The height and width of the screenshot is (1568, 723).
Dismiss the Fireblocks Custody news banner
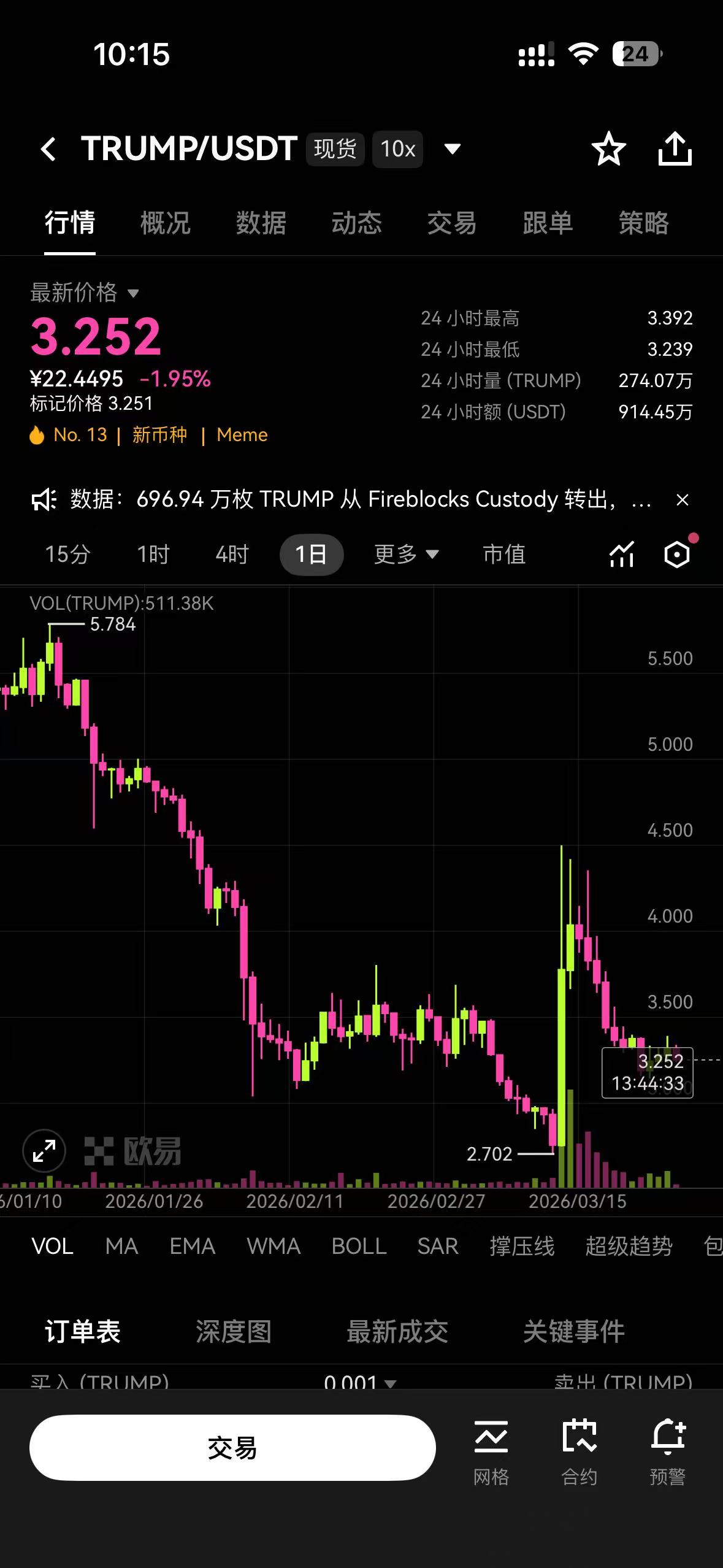682,500
